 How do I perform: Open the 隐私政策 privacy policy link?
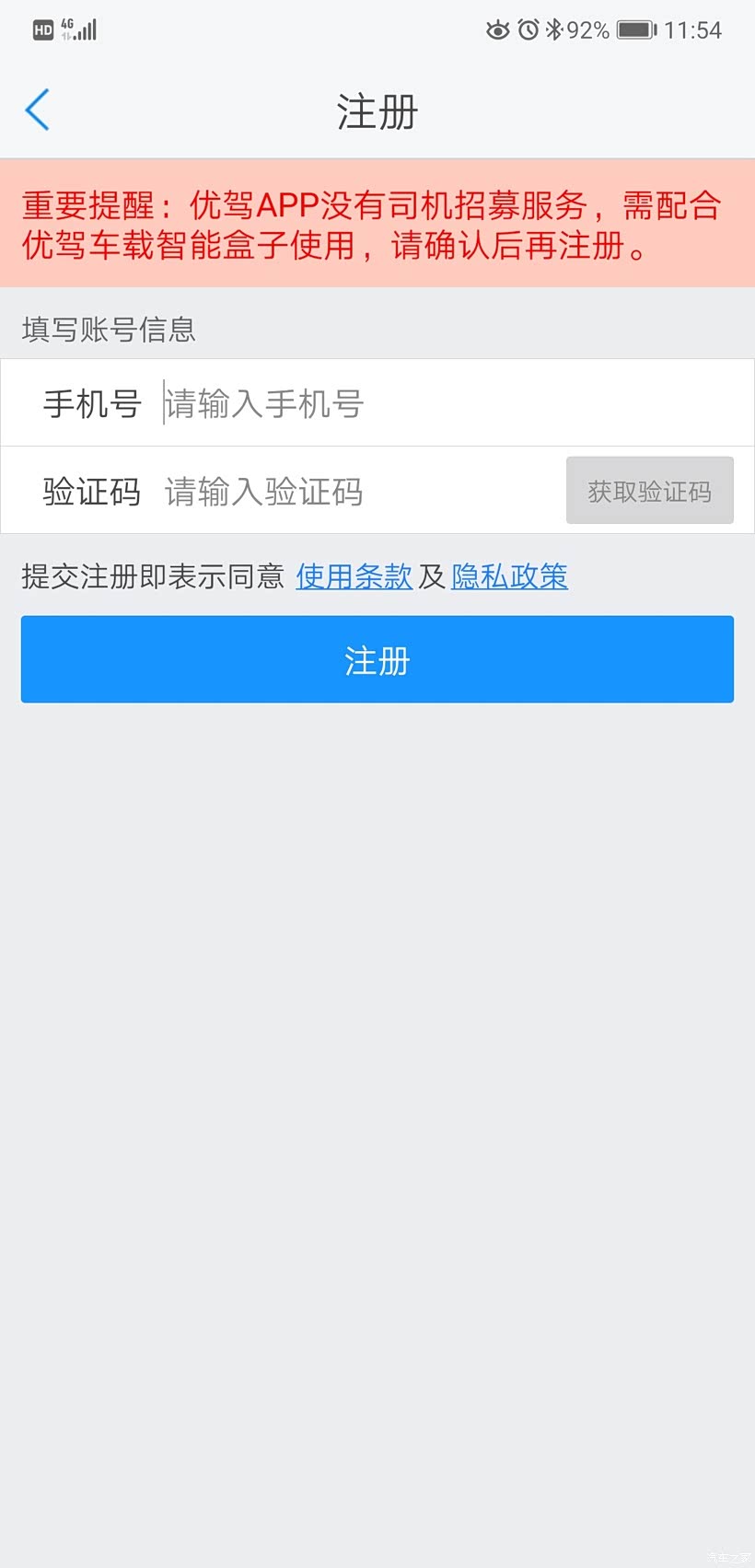click(509, 576)
